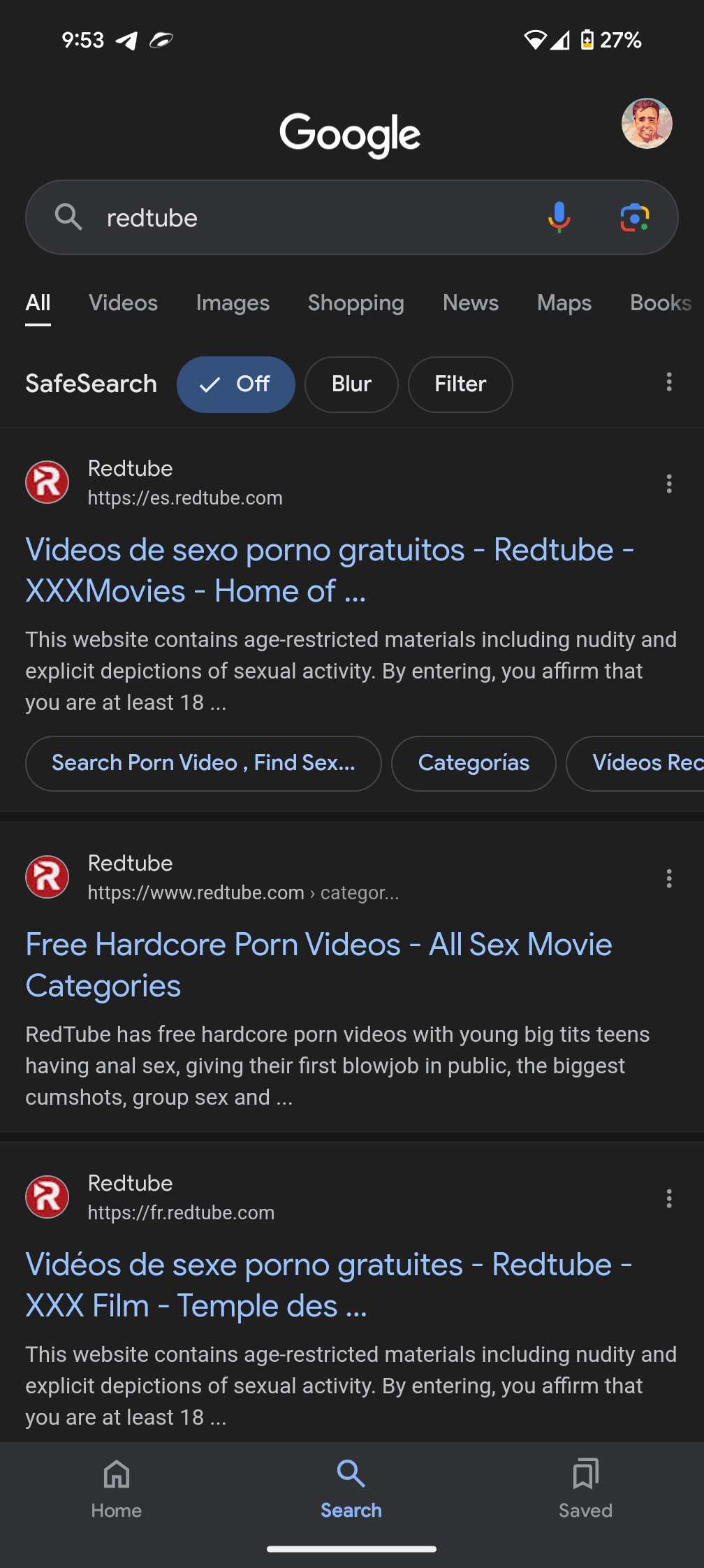Tap the Search icon in bottom navigation
704x1568 pixels.
(x=351, y=1488)
